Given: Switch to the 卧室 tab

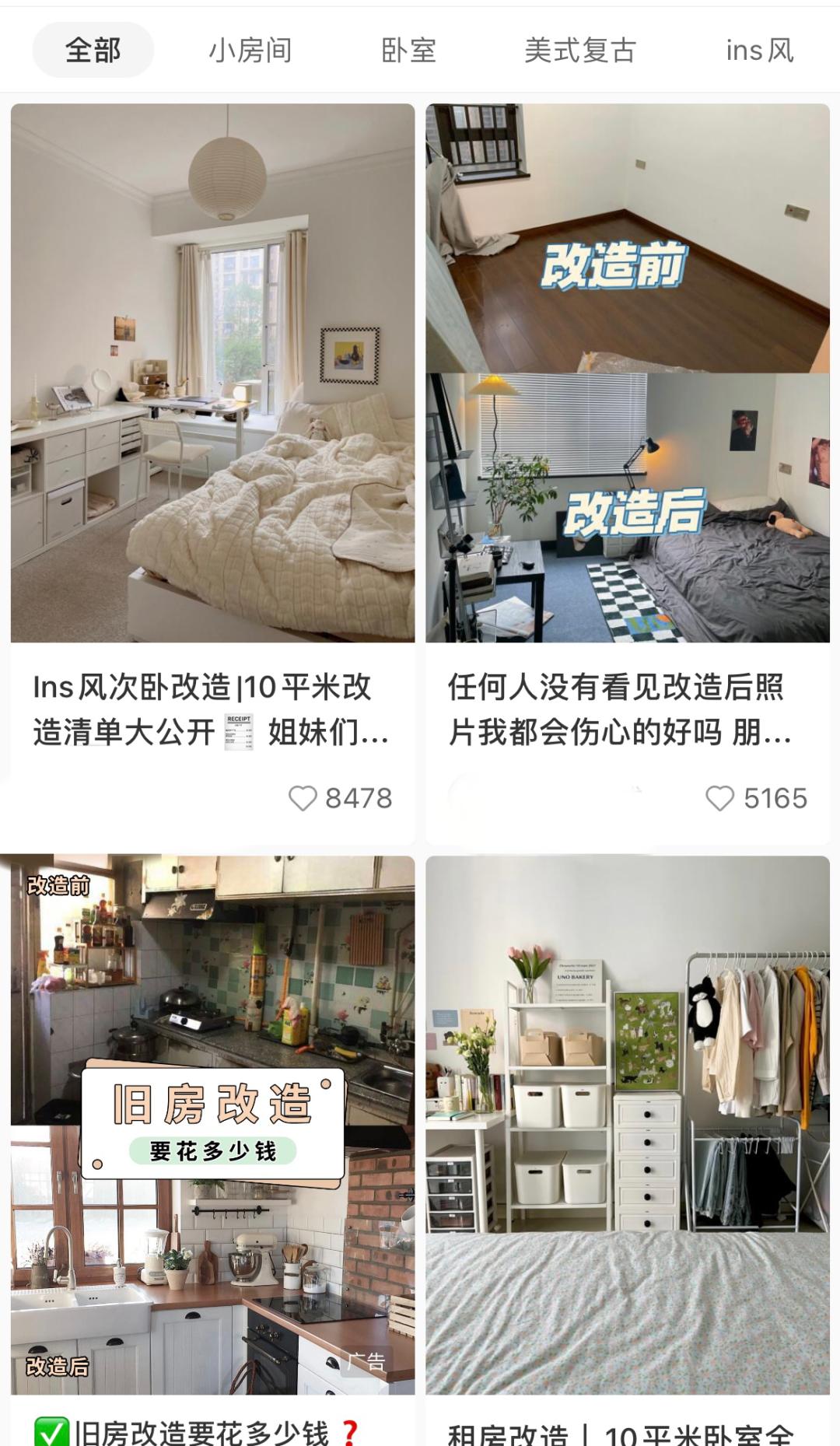Looking at the screenshot, I should (x=408, y=51).
